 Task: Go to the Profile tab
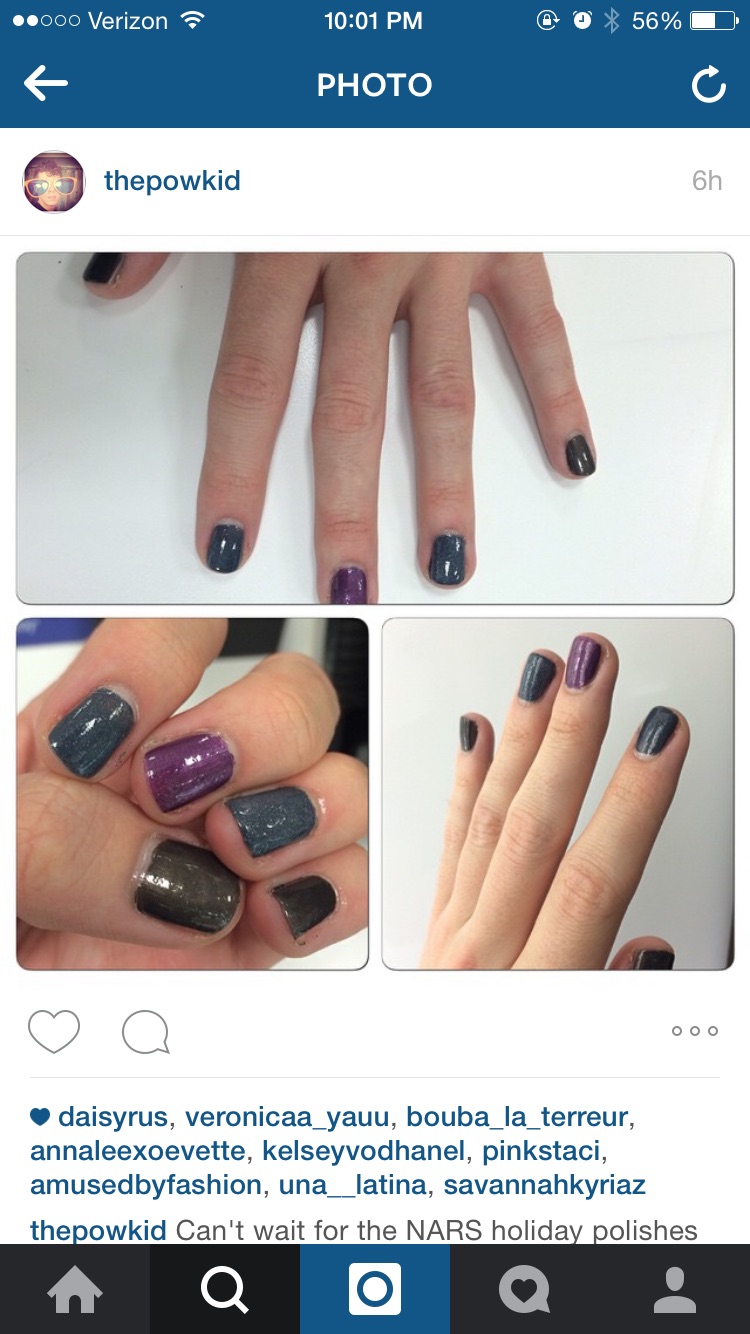[675, 1290]
